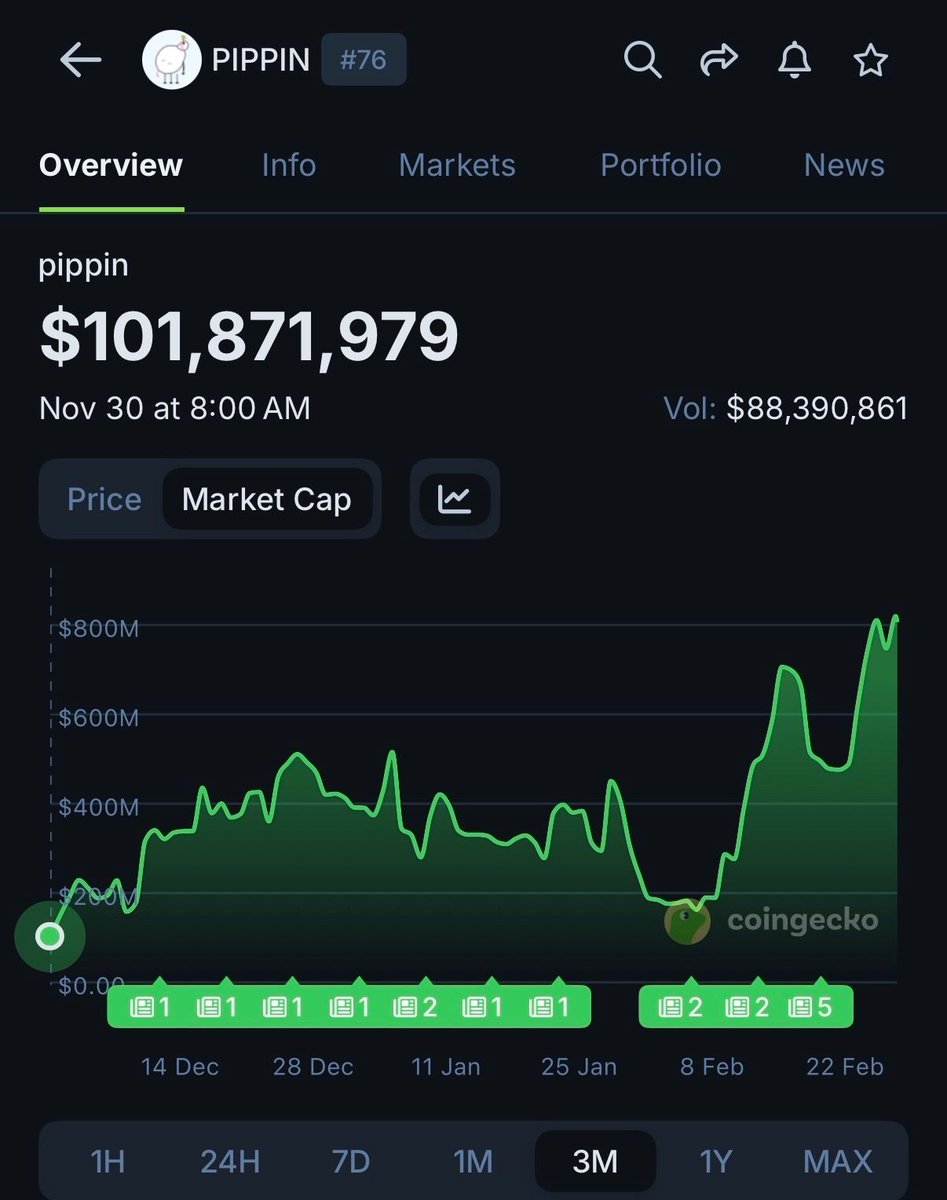947x1200 pixels.
Task: View the Portfolio tab
Action: pos(660,165)
